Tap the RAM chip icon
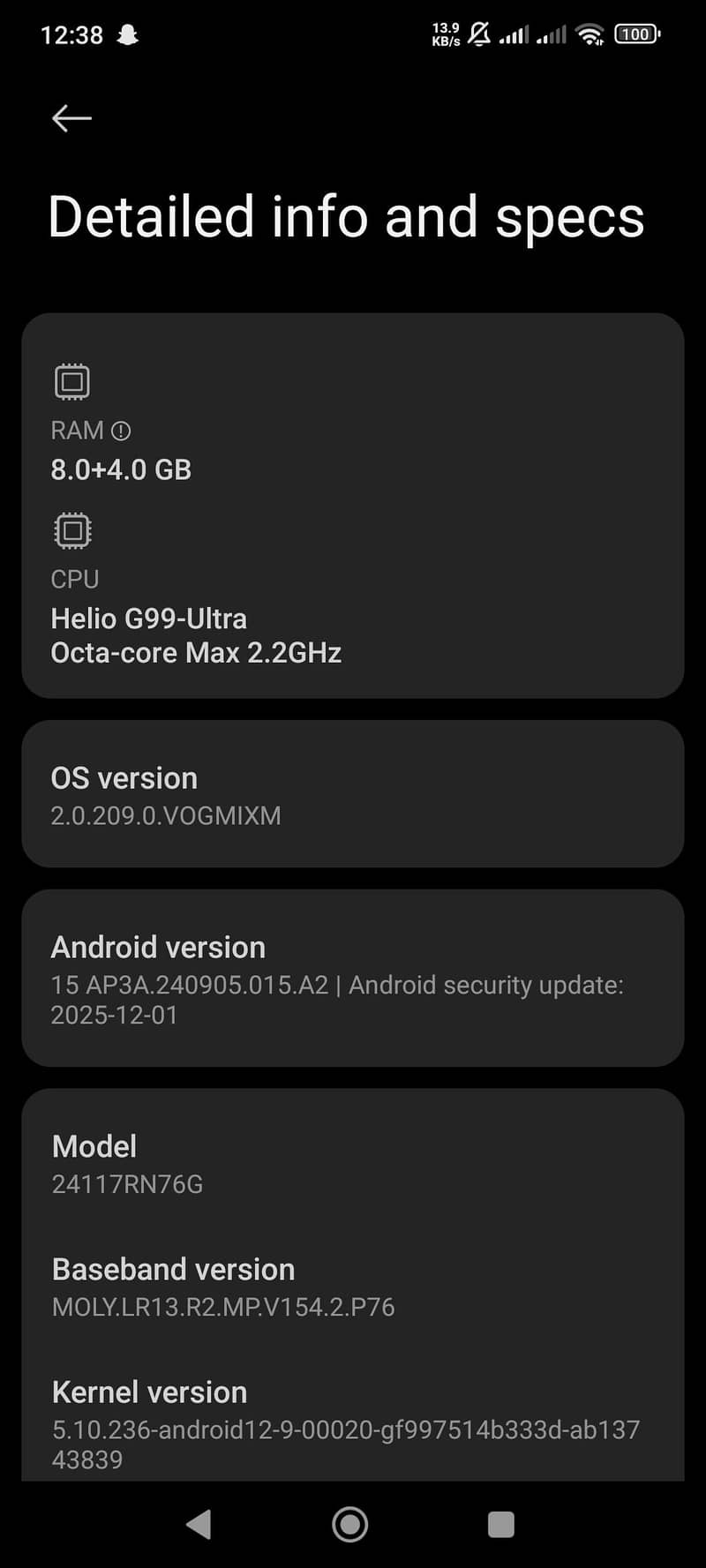Screen dimensions: 706x1568 pos(71,380)
